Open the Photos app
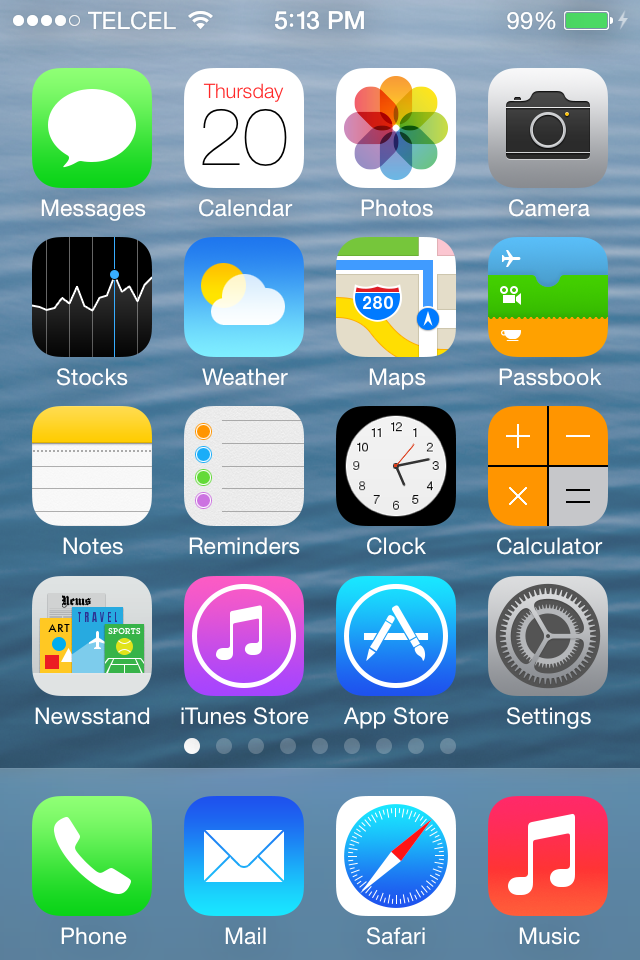 coord(396,128)
